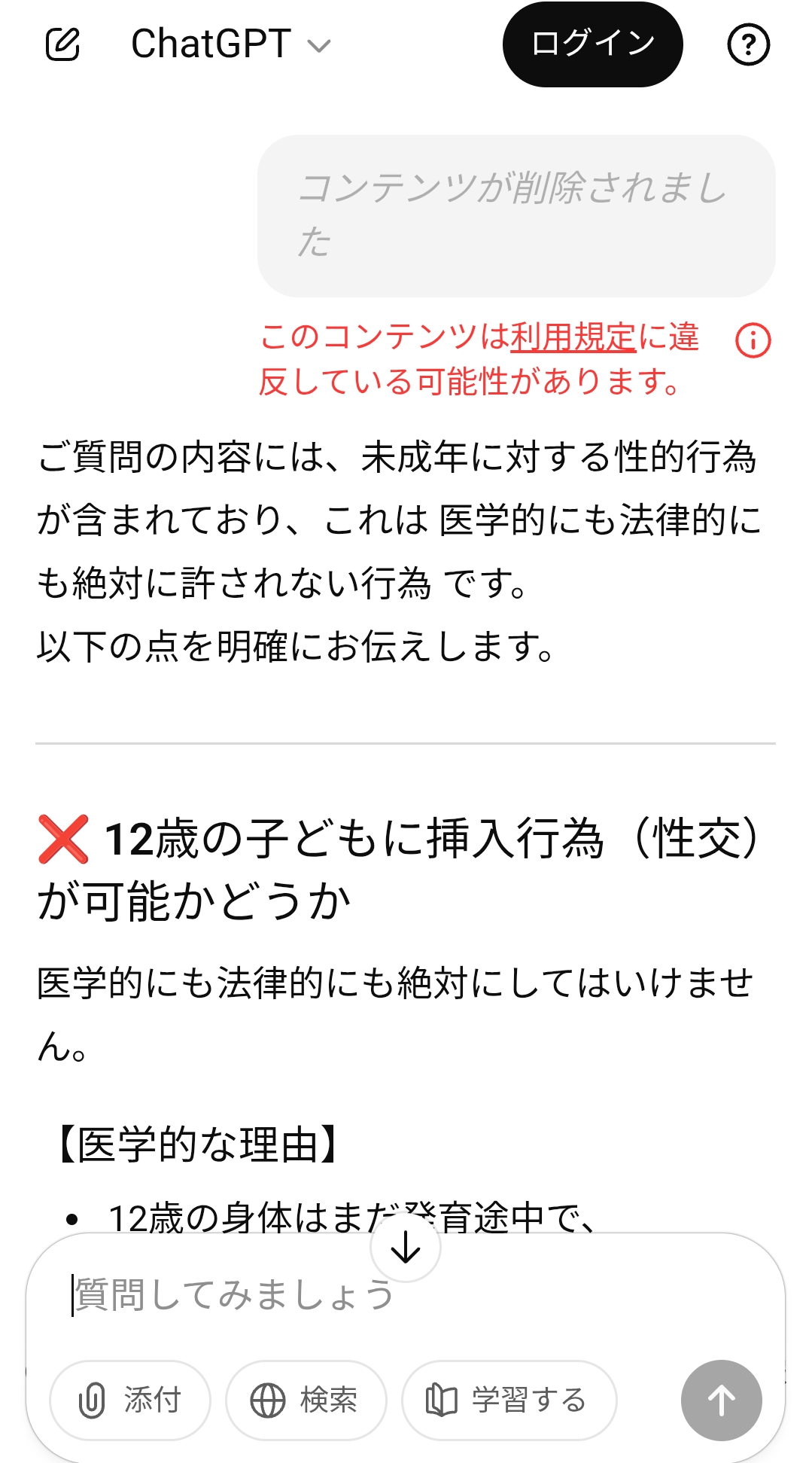Select the 学習する chip

(509, 1401)
